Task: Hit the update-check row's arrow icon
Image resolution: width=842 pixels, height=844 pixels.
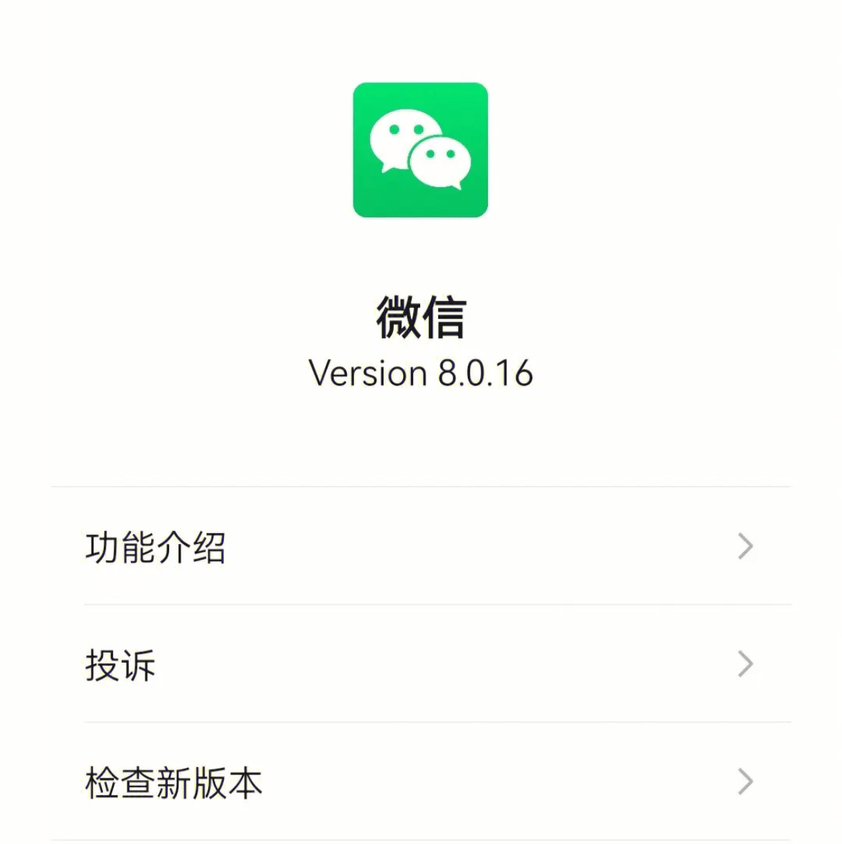Action: point(744,781)
